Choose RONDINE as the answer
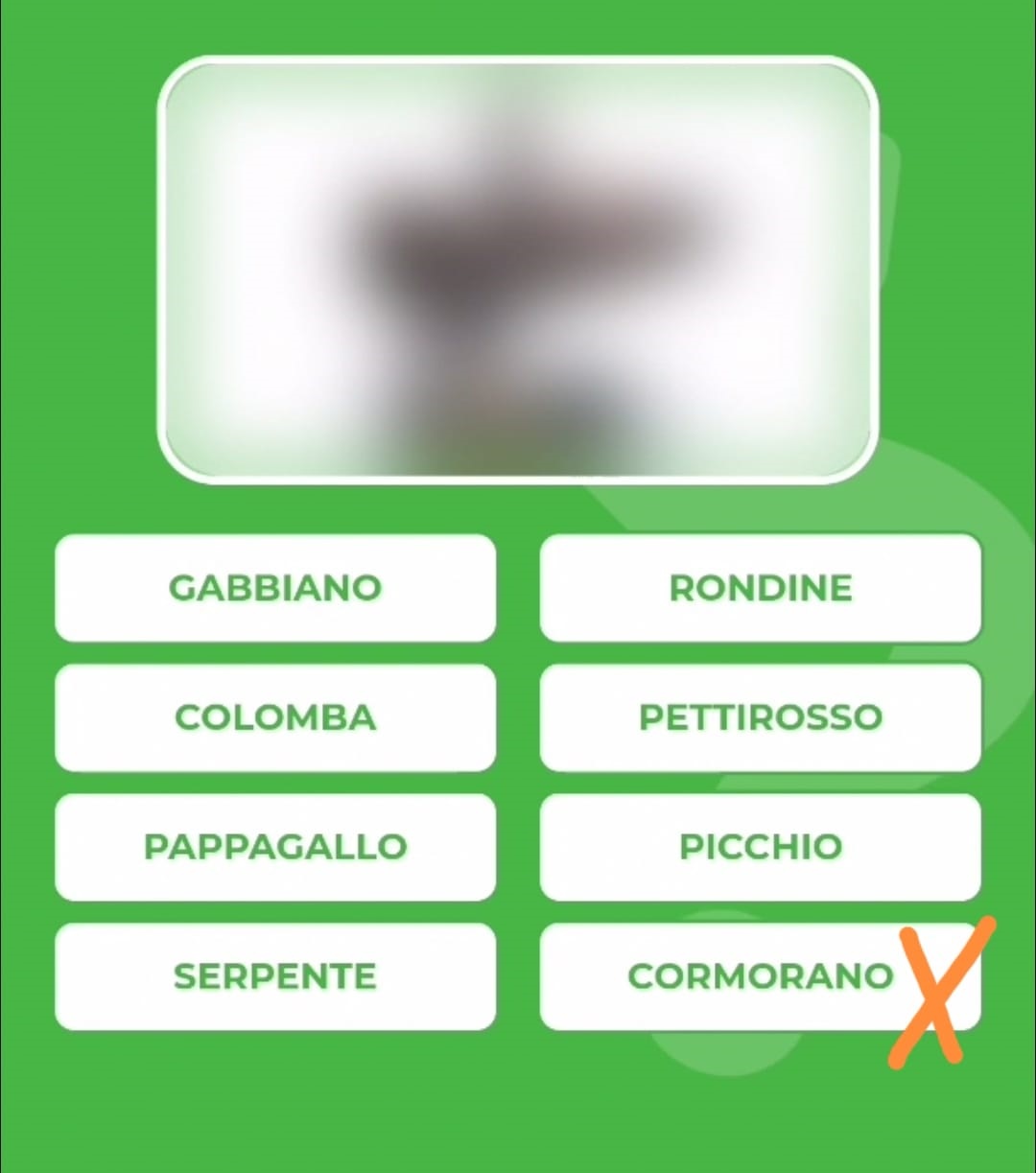Image resolution: width=1036 pixels, height=1173 pixels. tap(760, 587)
